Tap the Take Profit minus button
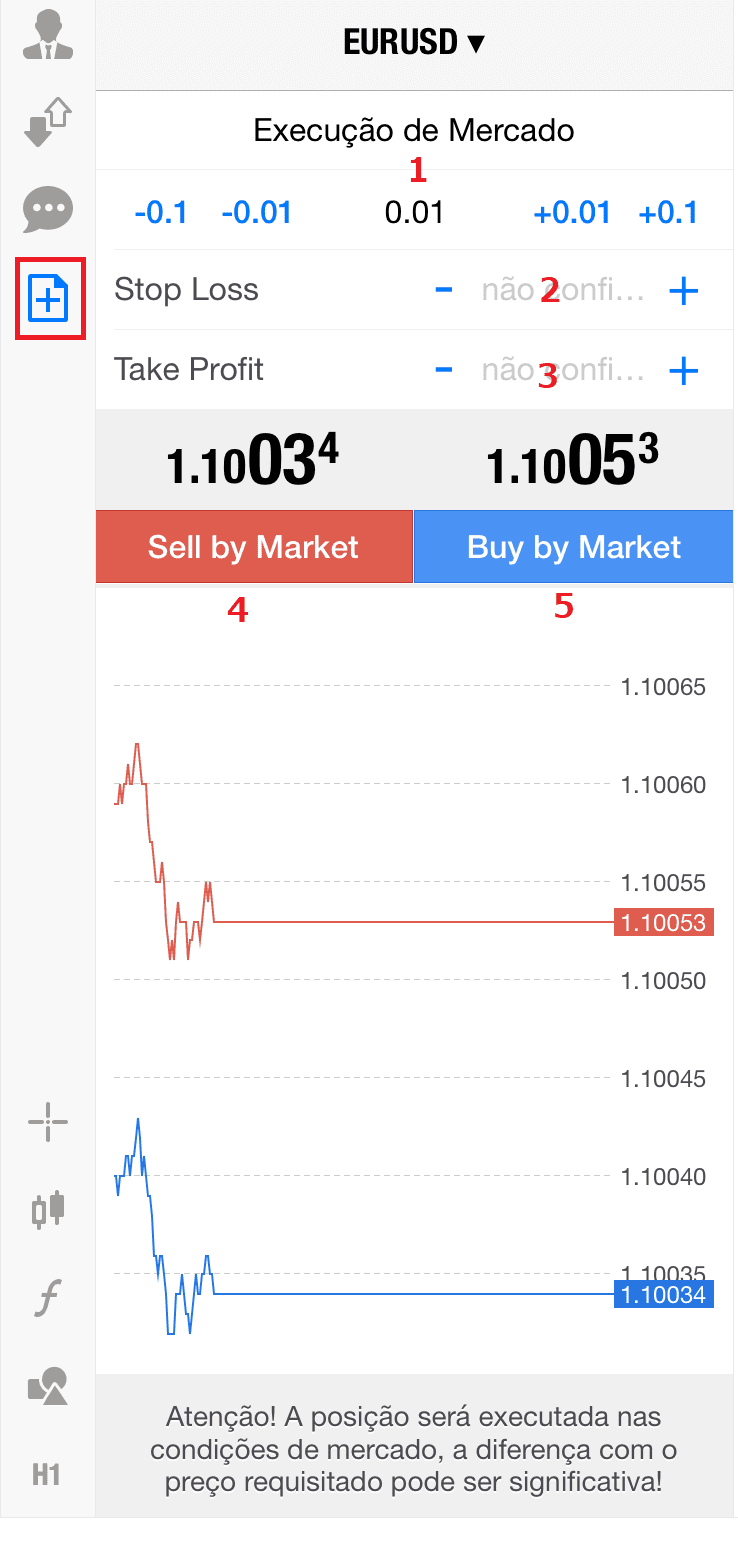Image resolution: width=738 pixels, height=1556 pixels. tap(444, 370)
